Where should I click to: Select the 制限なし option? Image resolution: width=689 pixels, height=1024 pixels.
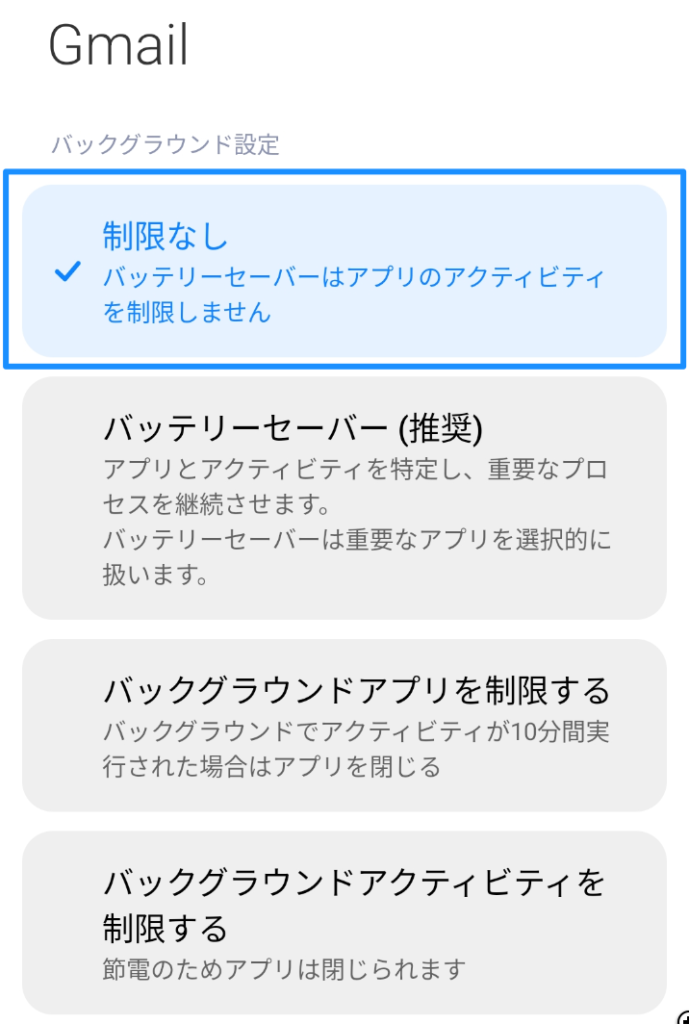pos(344,271)
